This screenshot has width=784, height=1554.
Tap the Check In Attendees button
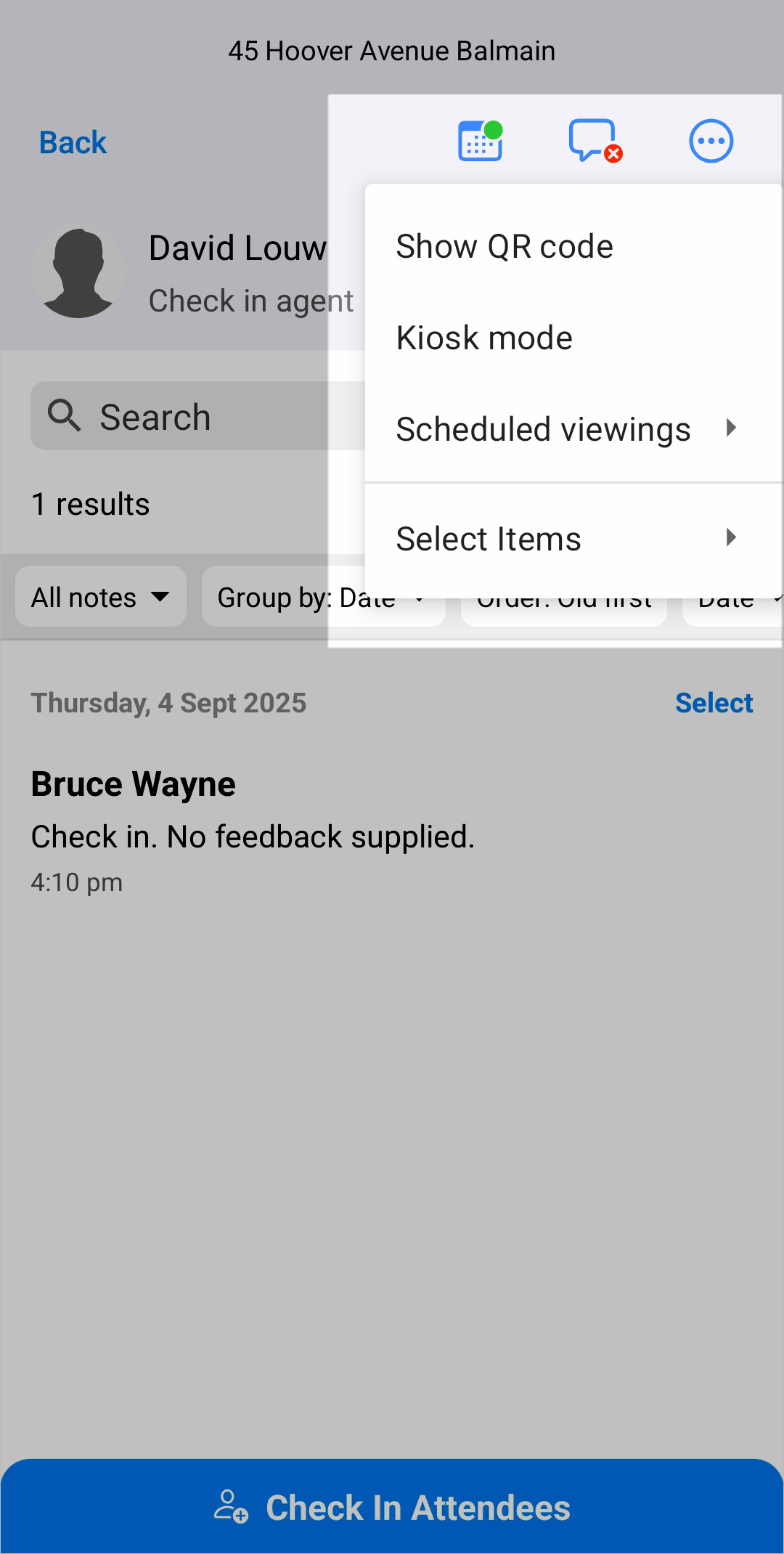pos(392,1508)
